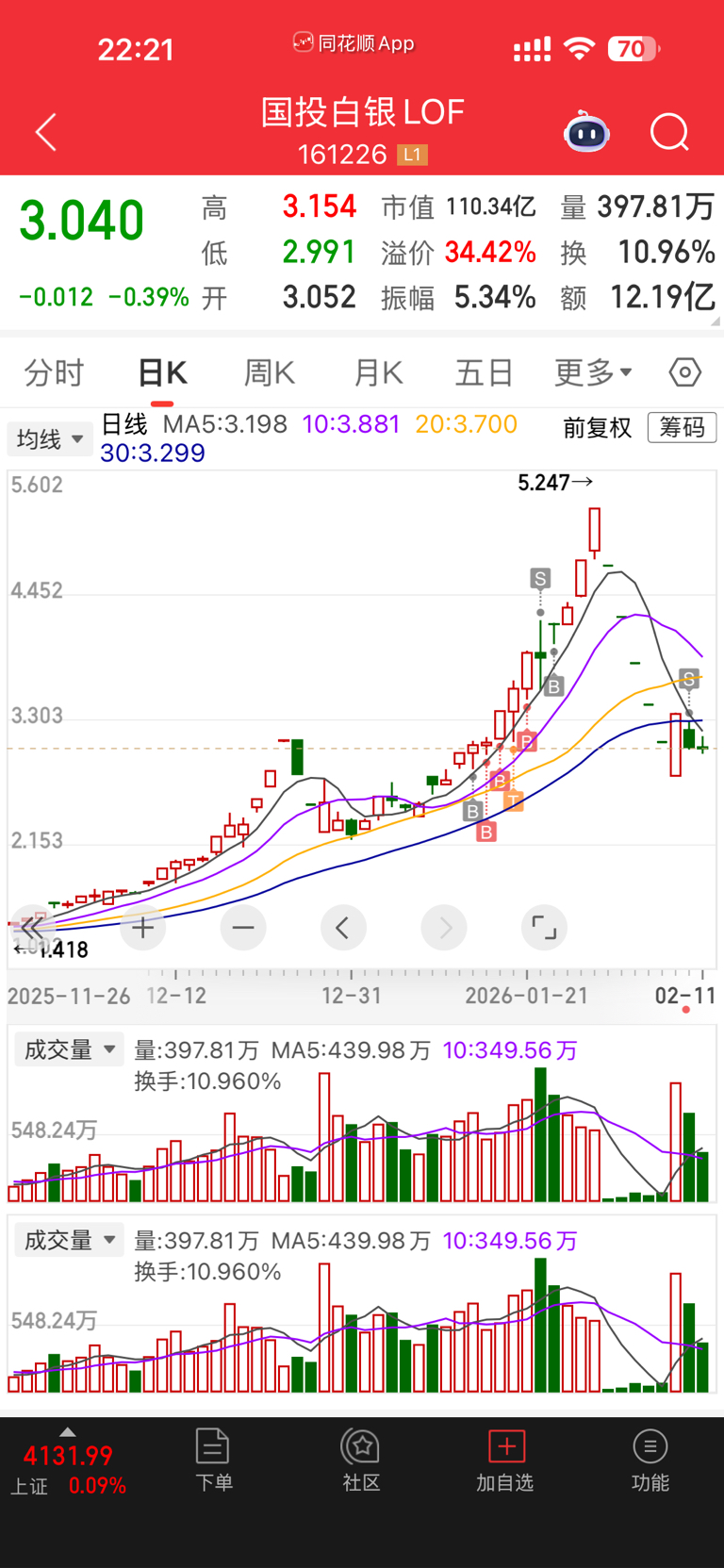The width and height of the screenshot is (724, 1568).
Task: Add this fund via 加自选
Action: point(505,1460)
